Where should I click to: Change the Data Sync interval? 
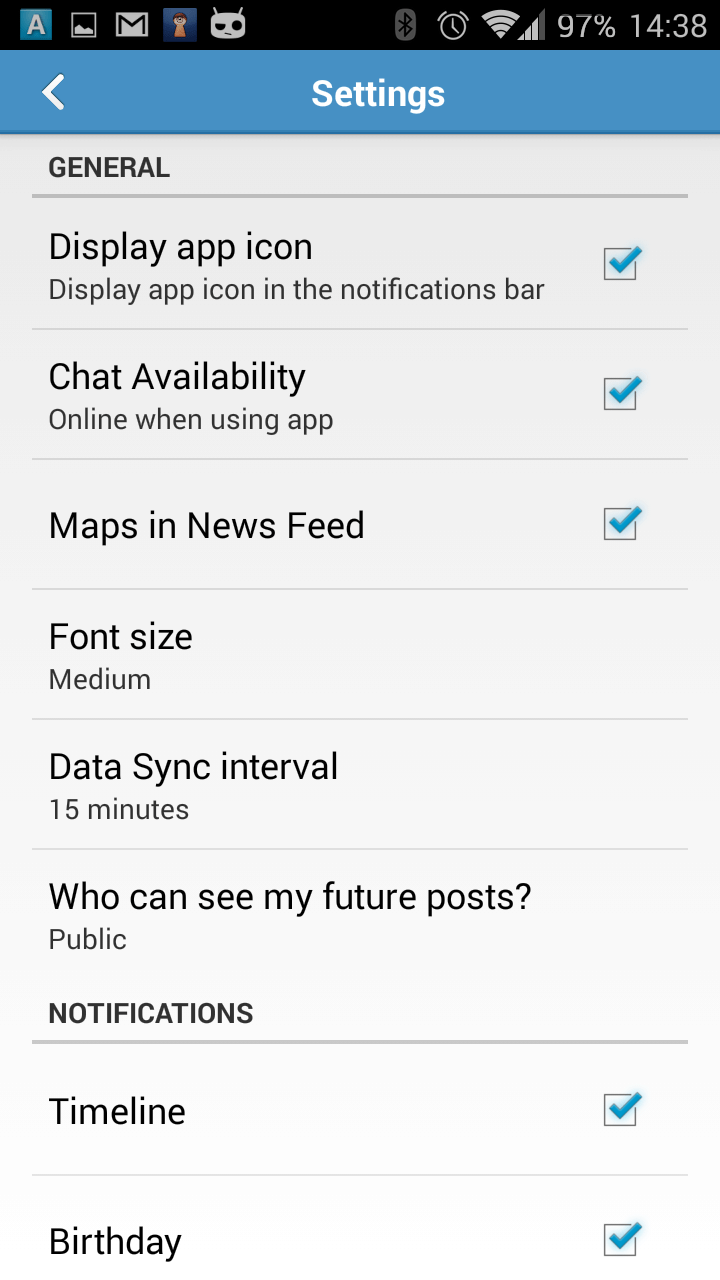pyautogui.click(x=360, y=785)
